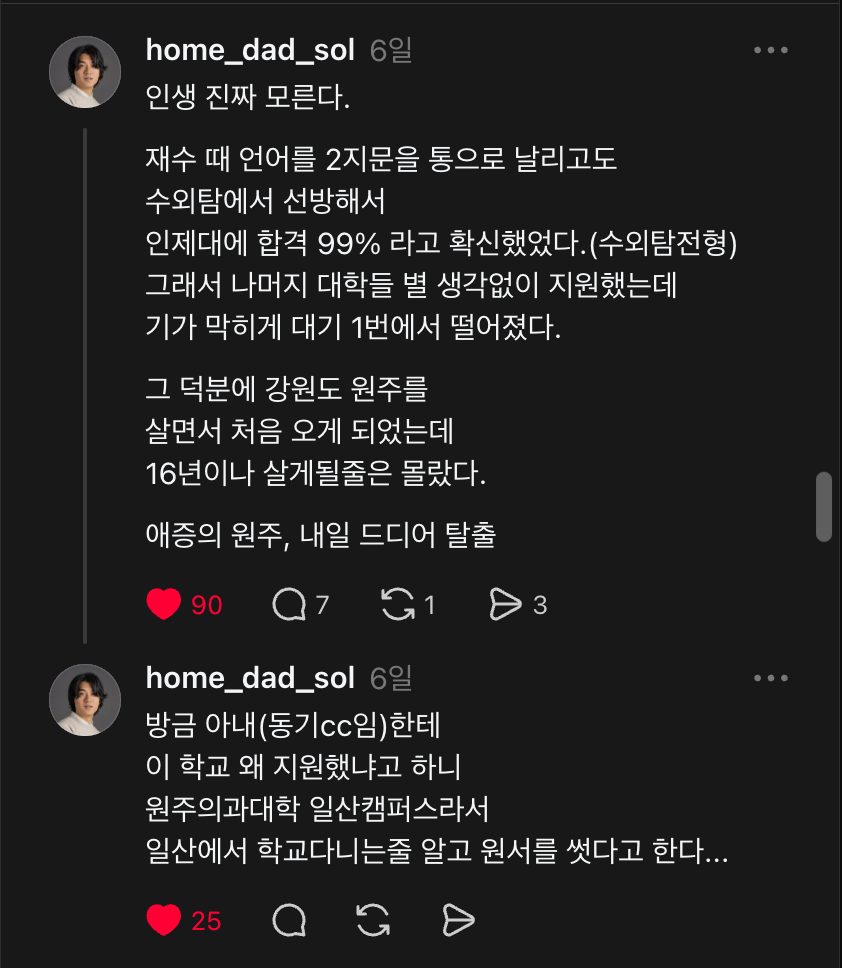The image size is (842, 968).
Task: Tap home_dad_sol avatar on the second post
Action: click(x=85, y=700)
